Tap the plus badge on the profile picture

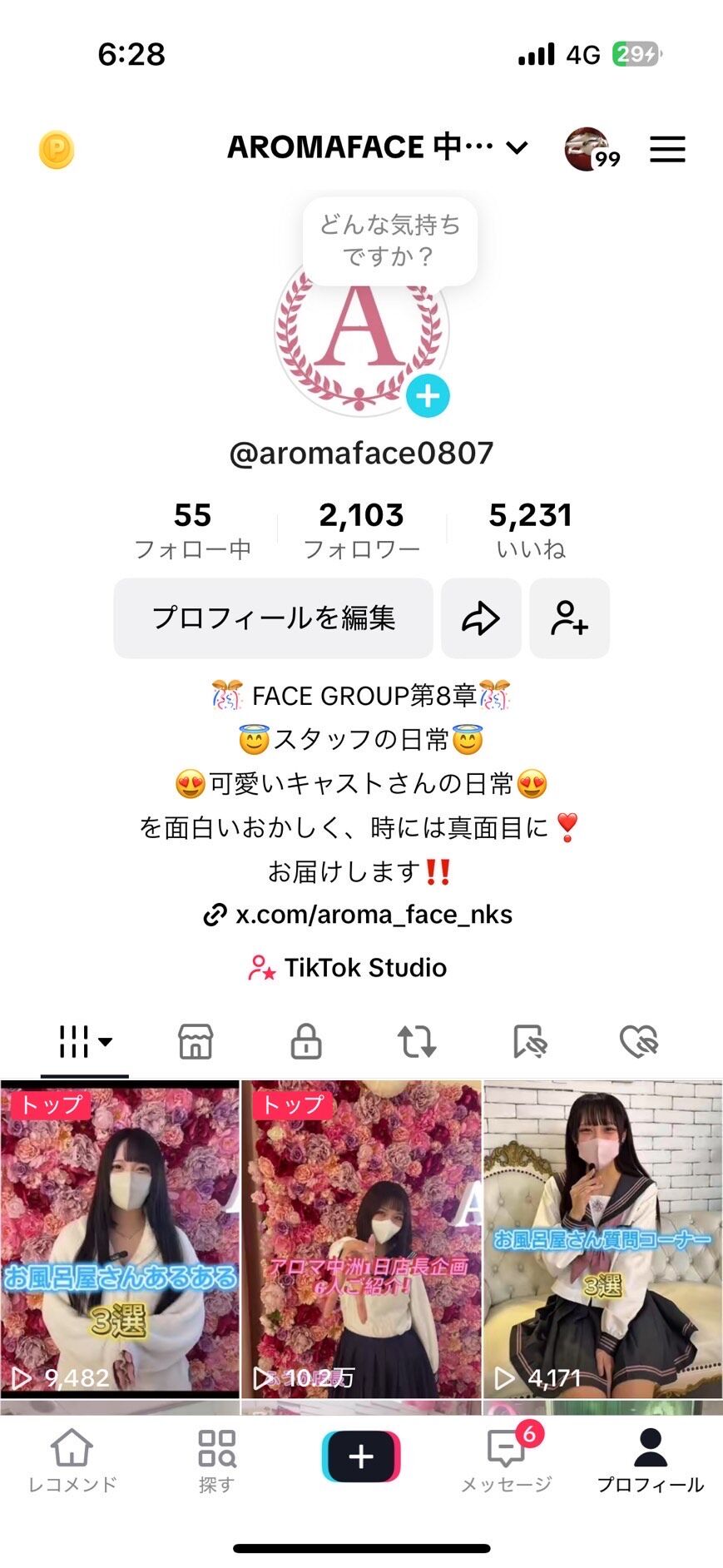428,396
